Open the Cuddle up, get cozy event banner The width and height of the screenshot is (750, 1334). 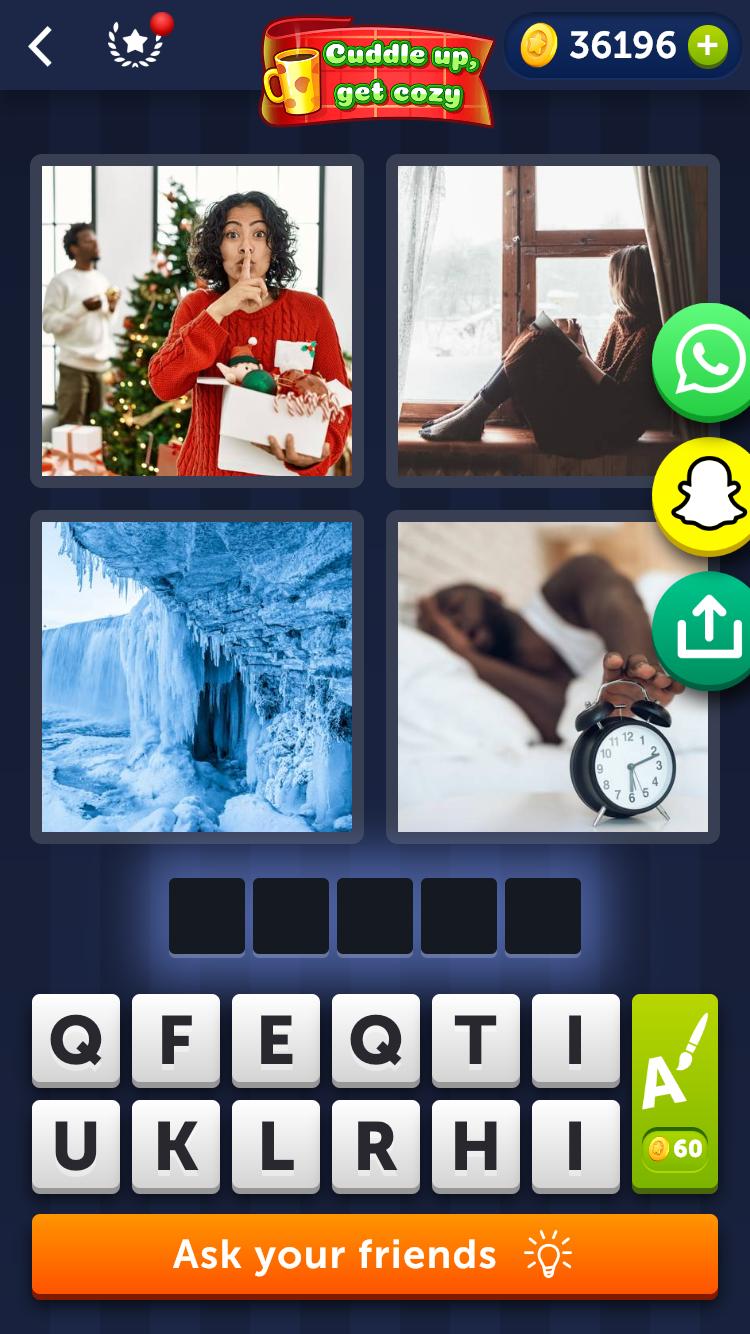click(x=378, y=73)
